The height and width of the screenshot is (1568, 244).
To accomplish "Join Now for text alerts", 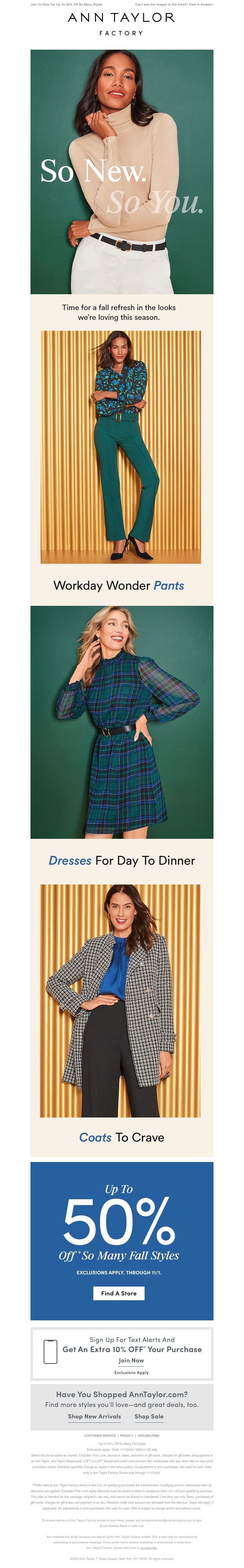I will coord(131,1361).
